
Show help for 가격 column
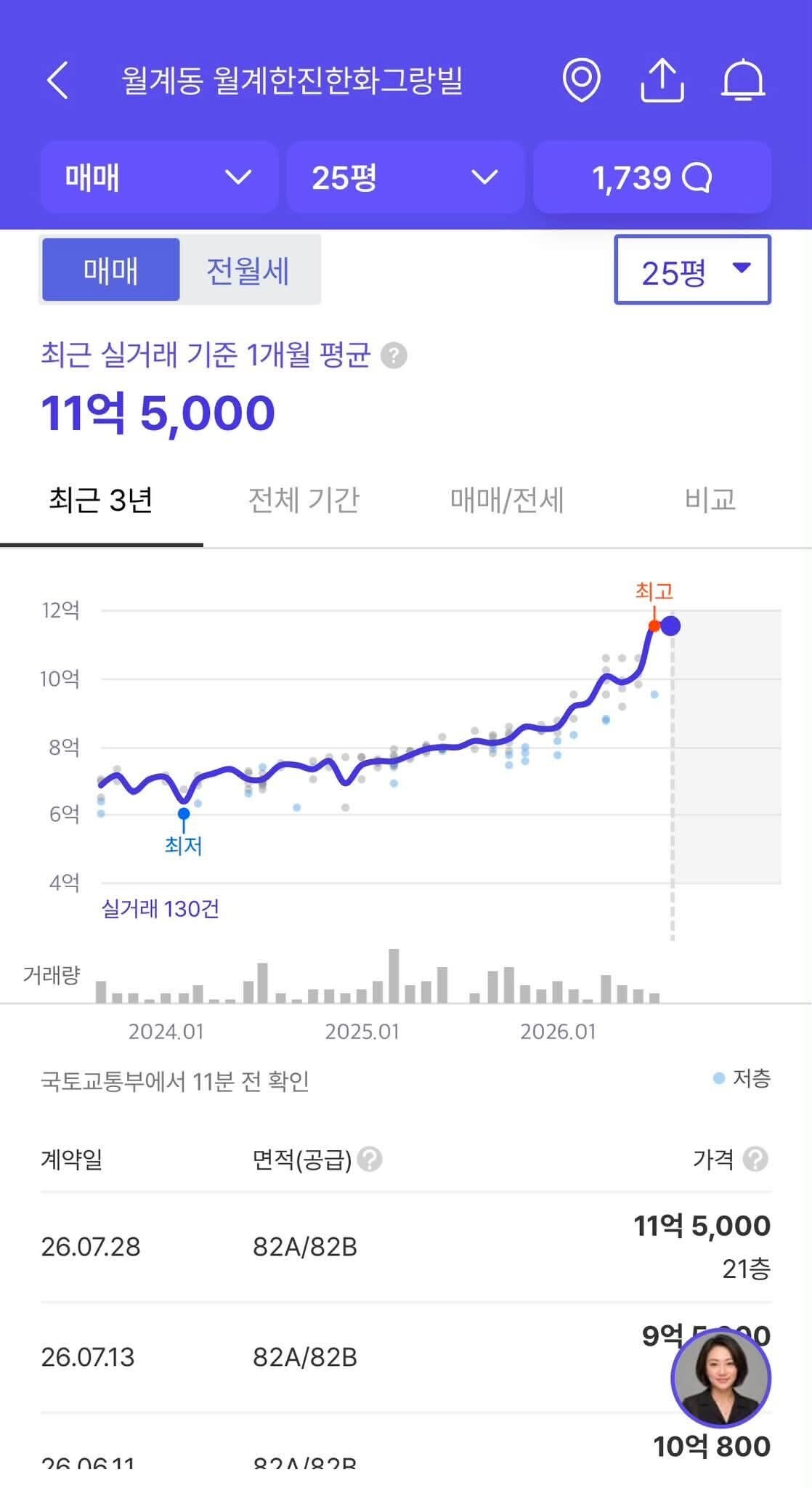click(756, 1159)
